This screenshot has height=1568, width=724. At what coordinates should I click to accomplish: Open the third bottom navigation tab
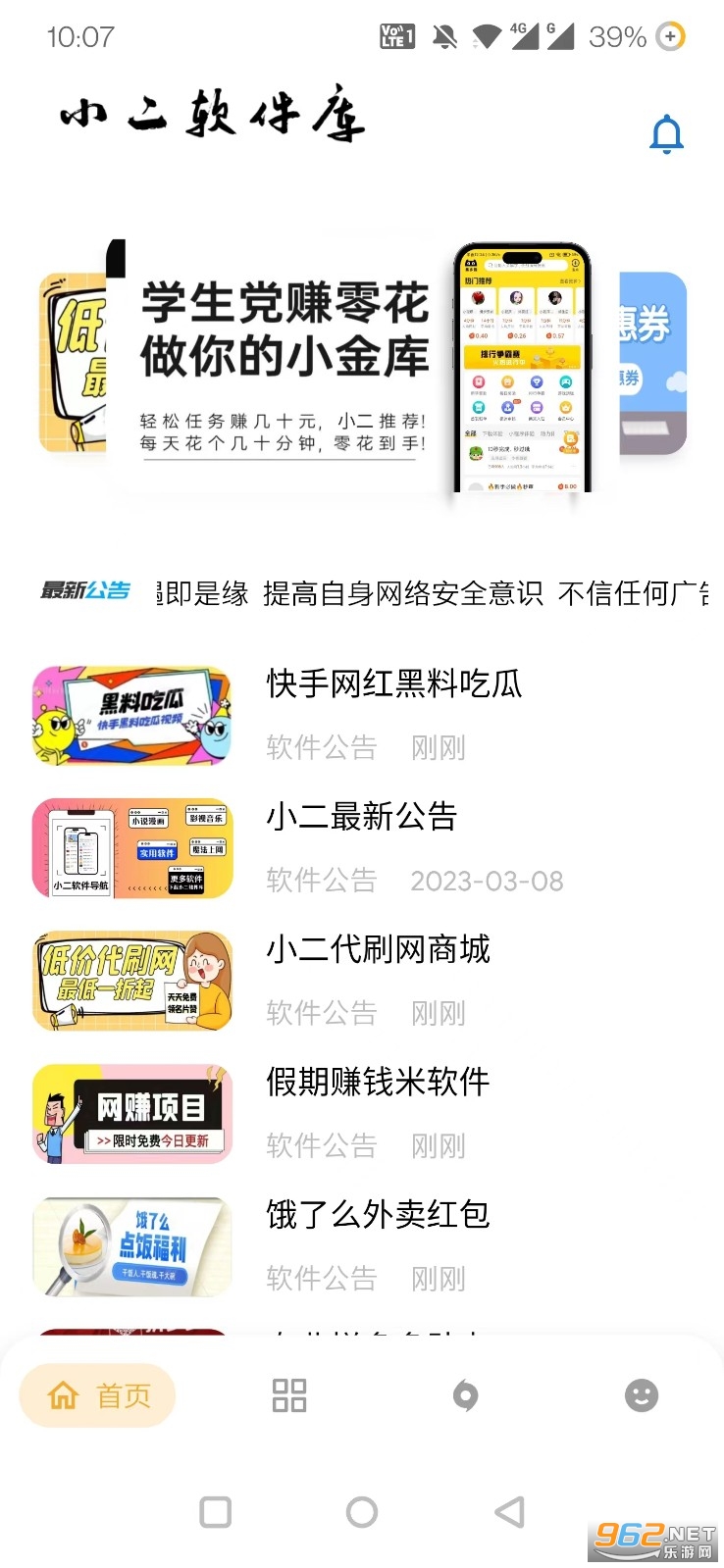tap(465, 1395)
